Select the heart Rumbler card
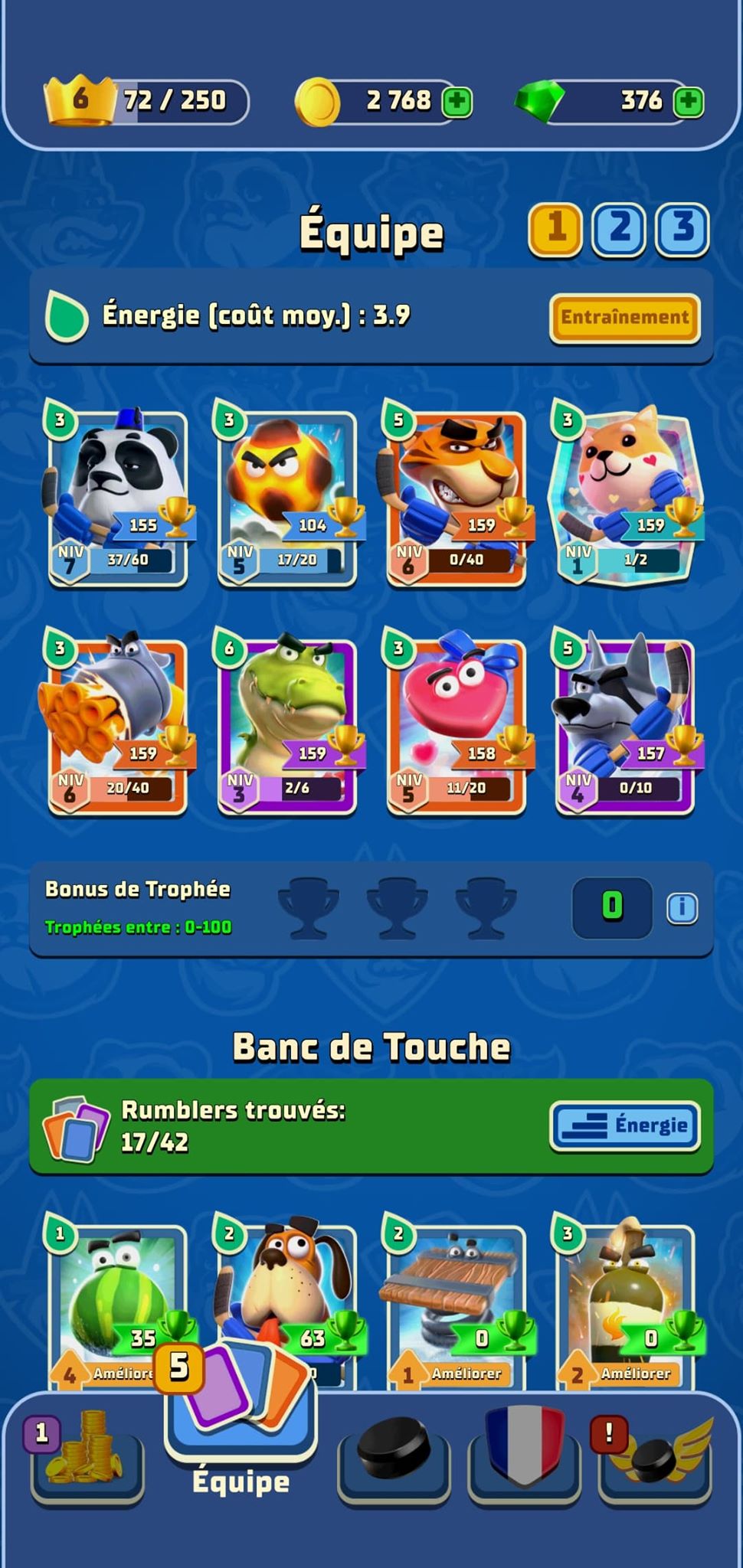This screenshot has height=1568, width=743. pos(457,724)
